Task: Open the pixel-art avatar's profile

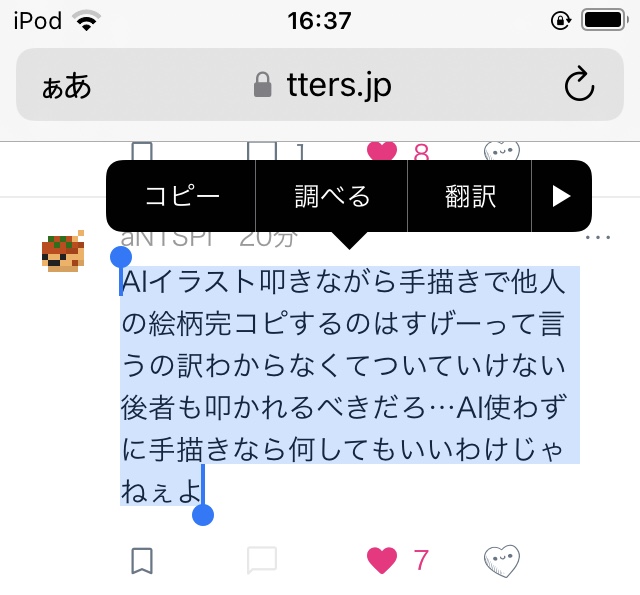Action: [x=63, y=251]
